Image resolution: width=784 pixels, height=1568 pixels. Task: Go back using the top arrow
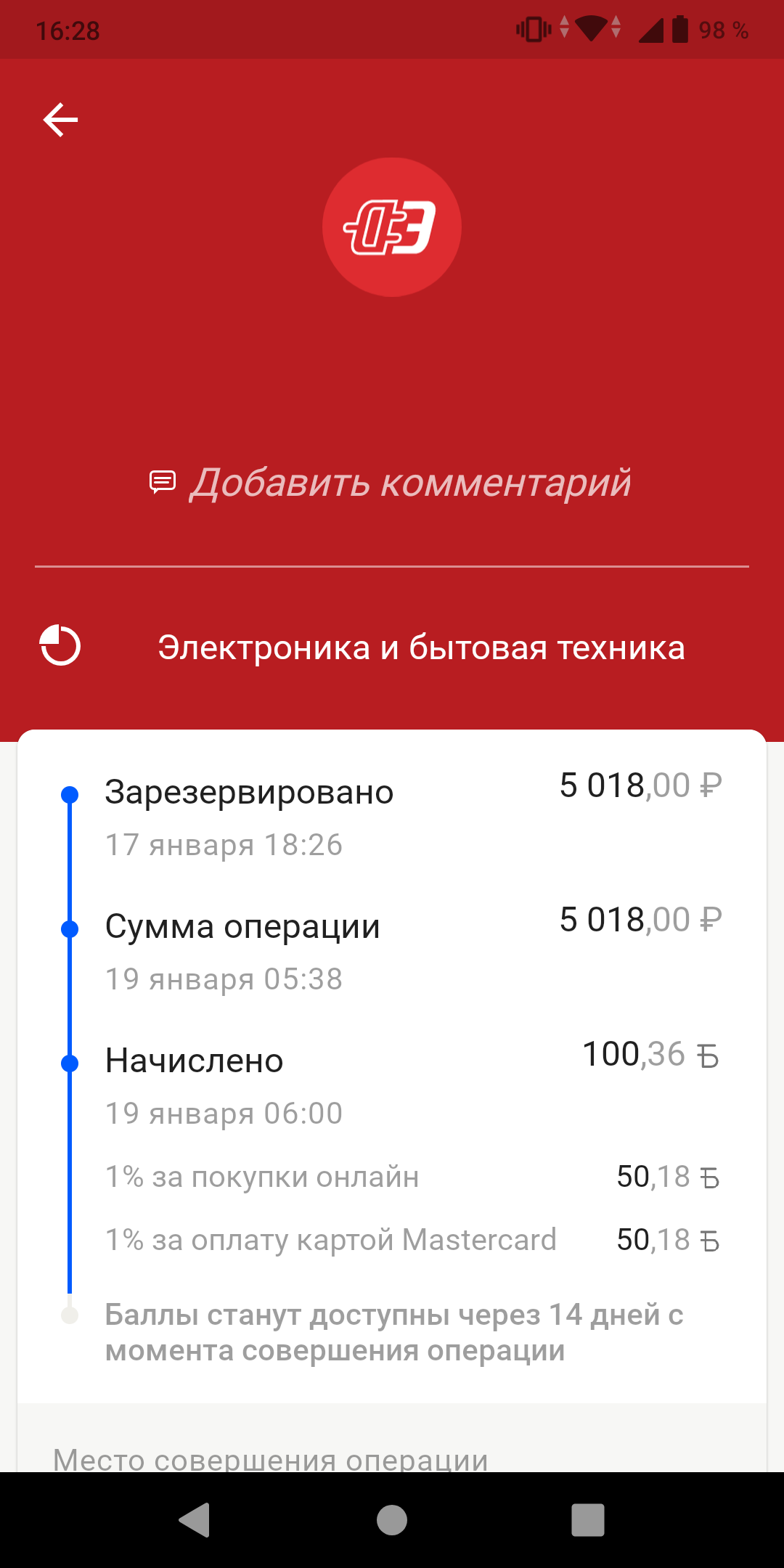click(61, 120)
